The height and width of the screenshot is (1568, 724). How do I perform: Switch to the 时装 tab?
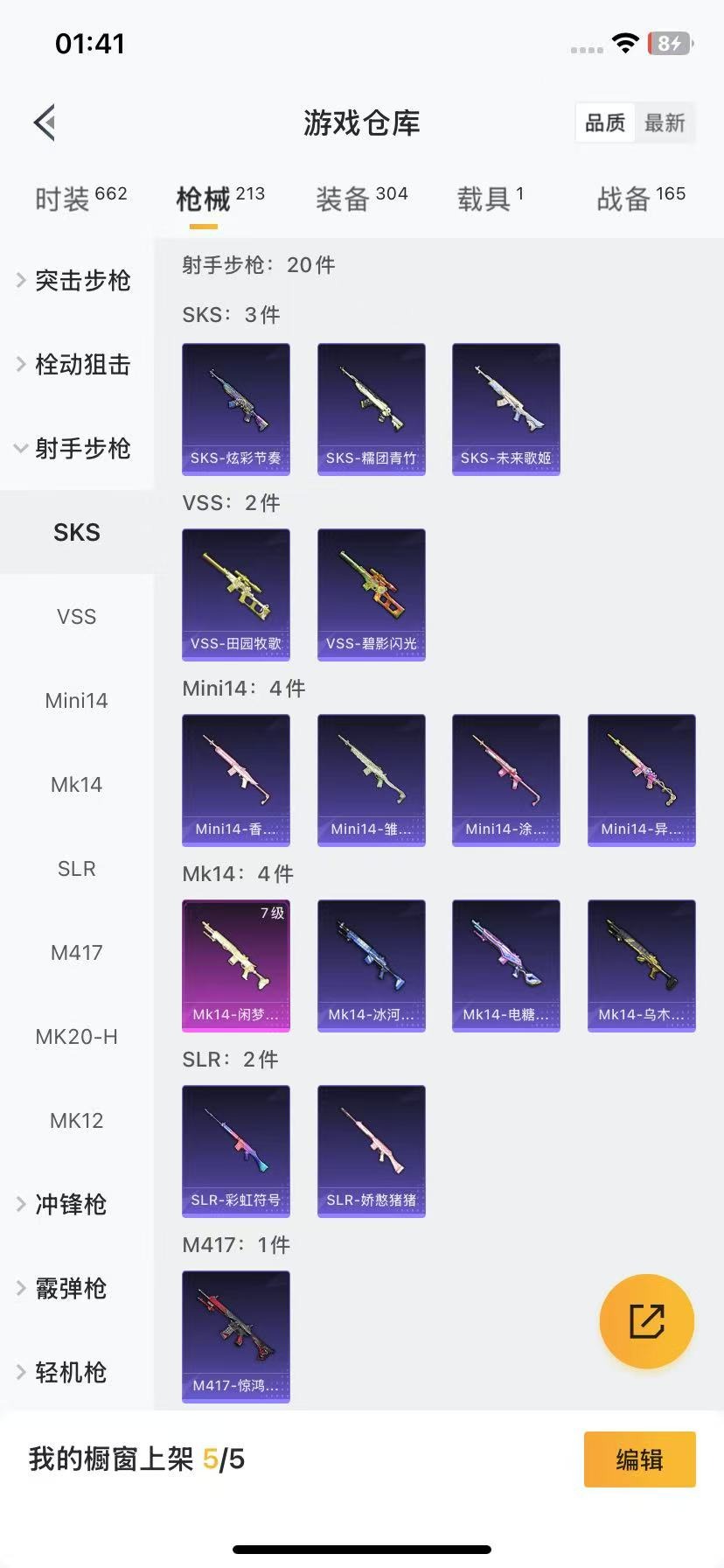point(81,198)
